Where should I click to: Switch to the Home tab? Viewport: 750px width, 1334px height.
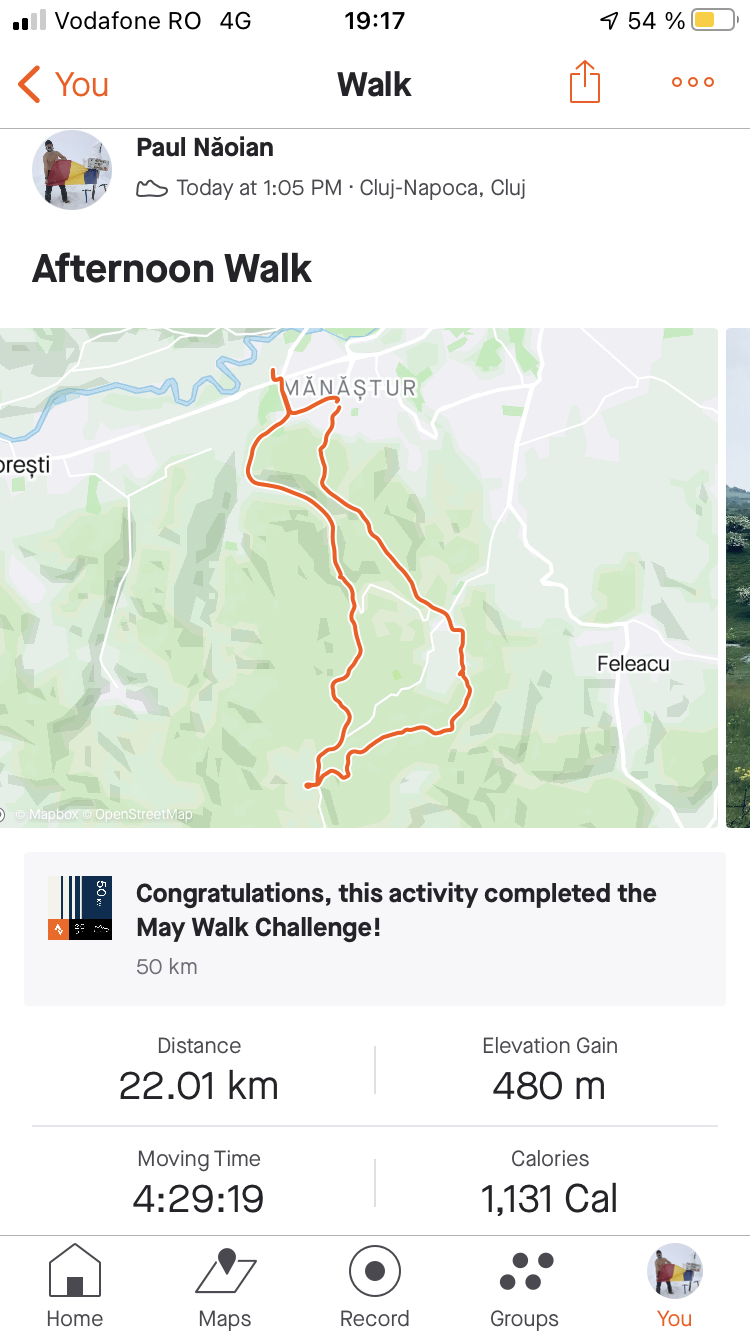pyautogui.click(x=75, y=1285)
